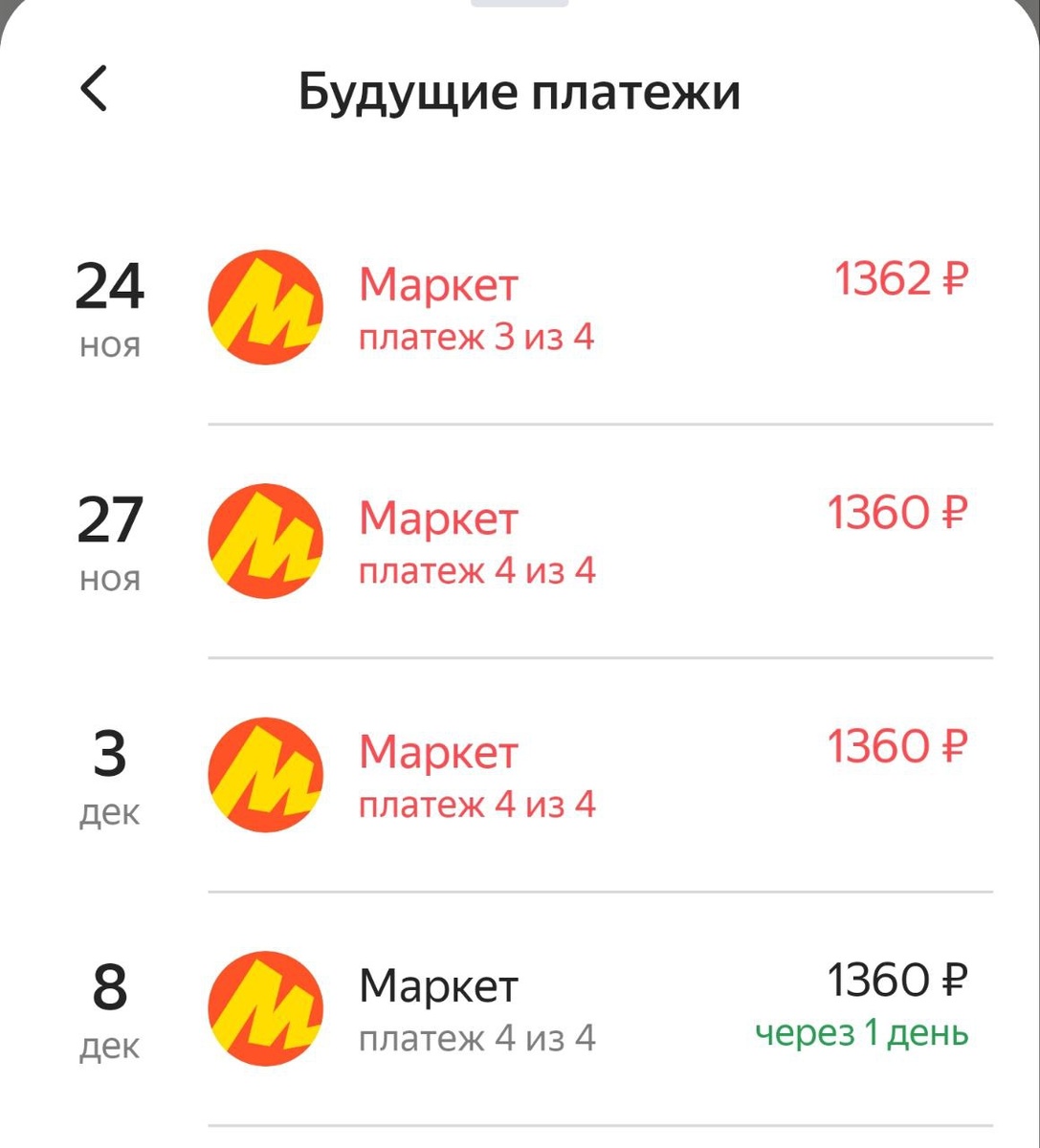The height and width of the screenshot is (1148, 1040).
Task: Open the 24 ноя Маркет payment
Action: [x=520, y=308]
